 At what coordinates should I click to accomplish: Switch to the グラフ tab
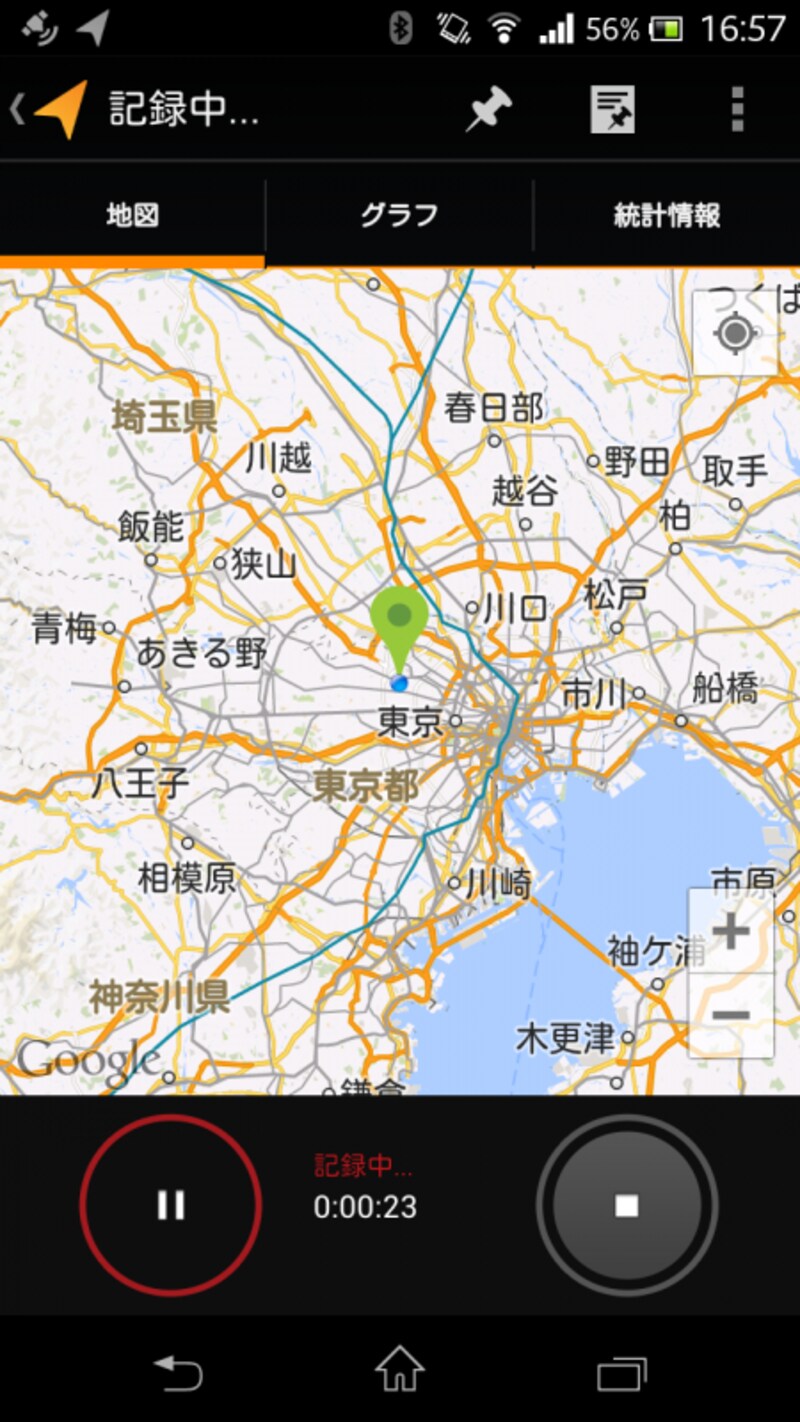coord(399,215)
